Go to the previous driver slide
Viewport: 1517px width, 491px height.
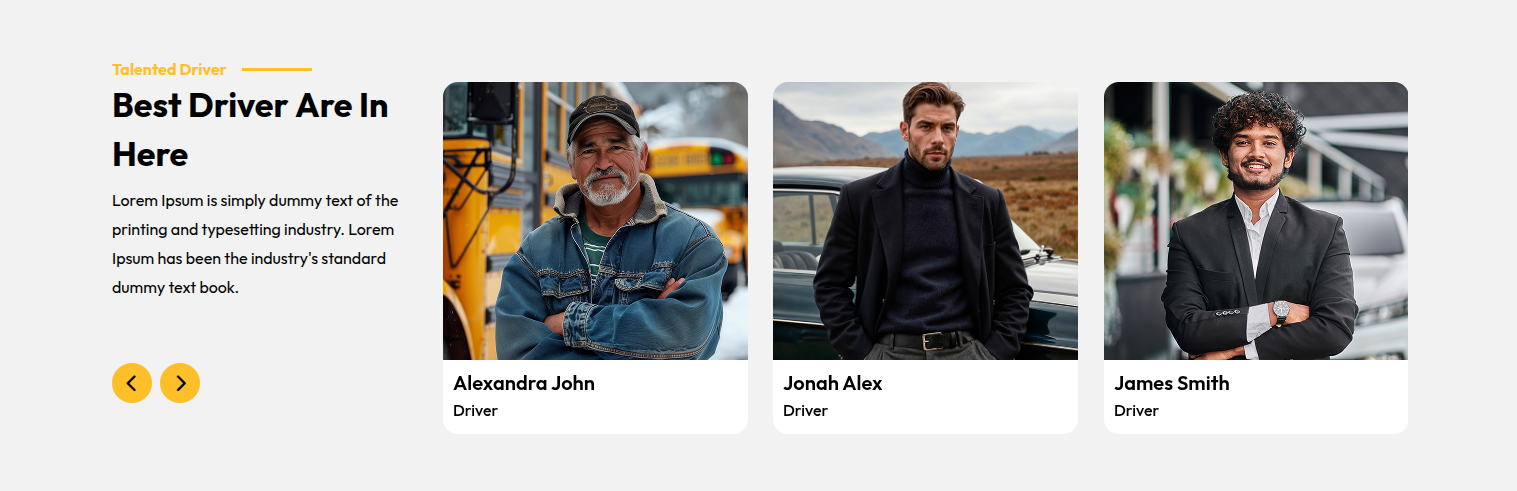pyautogui.click(x=131, y=383)
